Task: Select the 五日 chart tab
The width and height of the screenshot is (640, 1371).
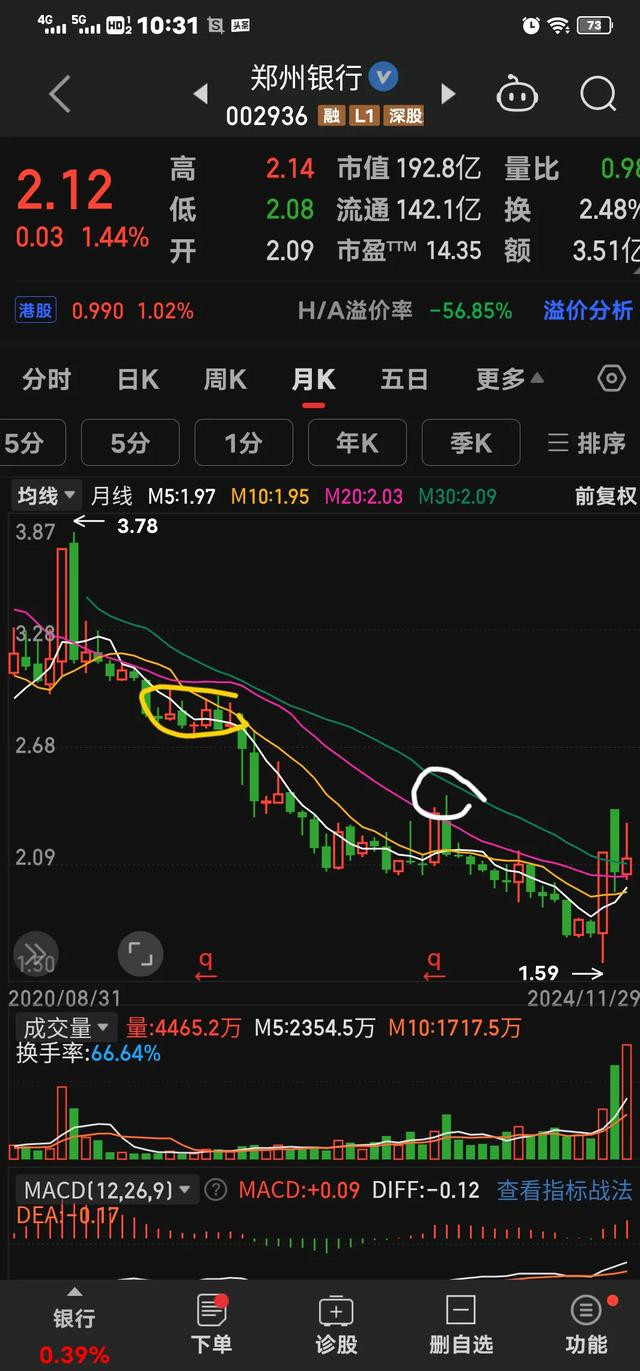Action: pyautogui.click(x=404, y=380)
